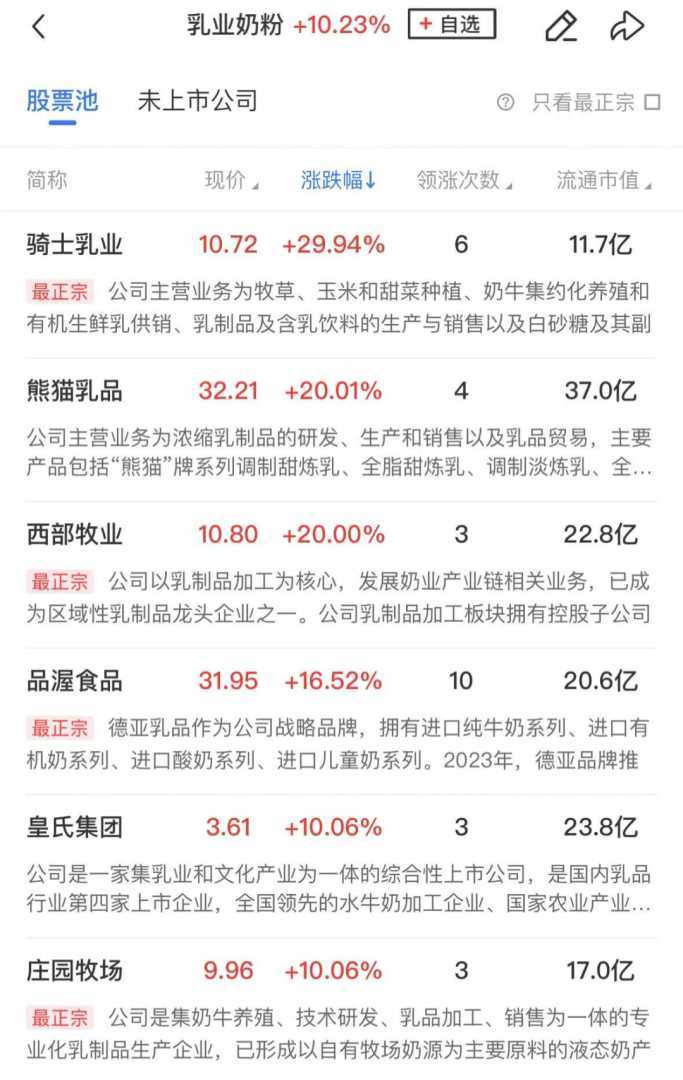Open the 品渥食品 stock row

75,681
